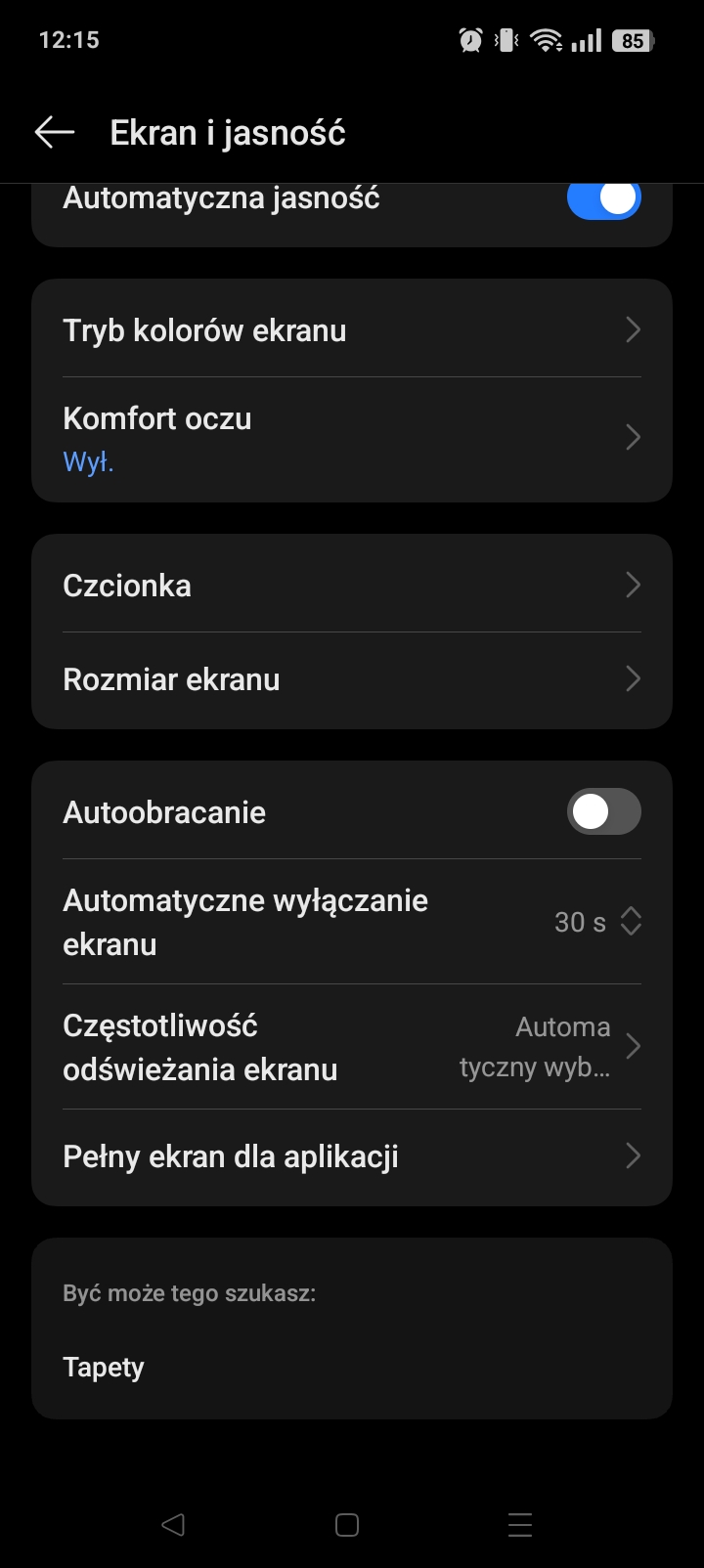Open Częstotliwość odświeżania ekranu
Viewport: 704px width, 1568px height.
click(352, 1047)
